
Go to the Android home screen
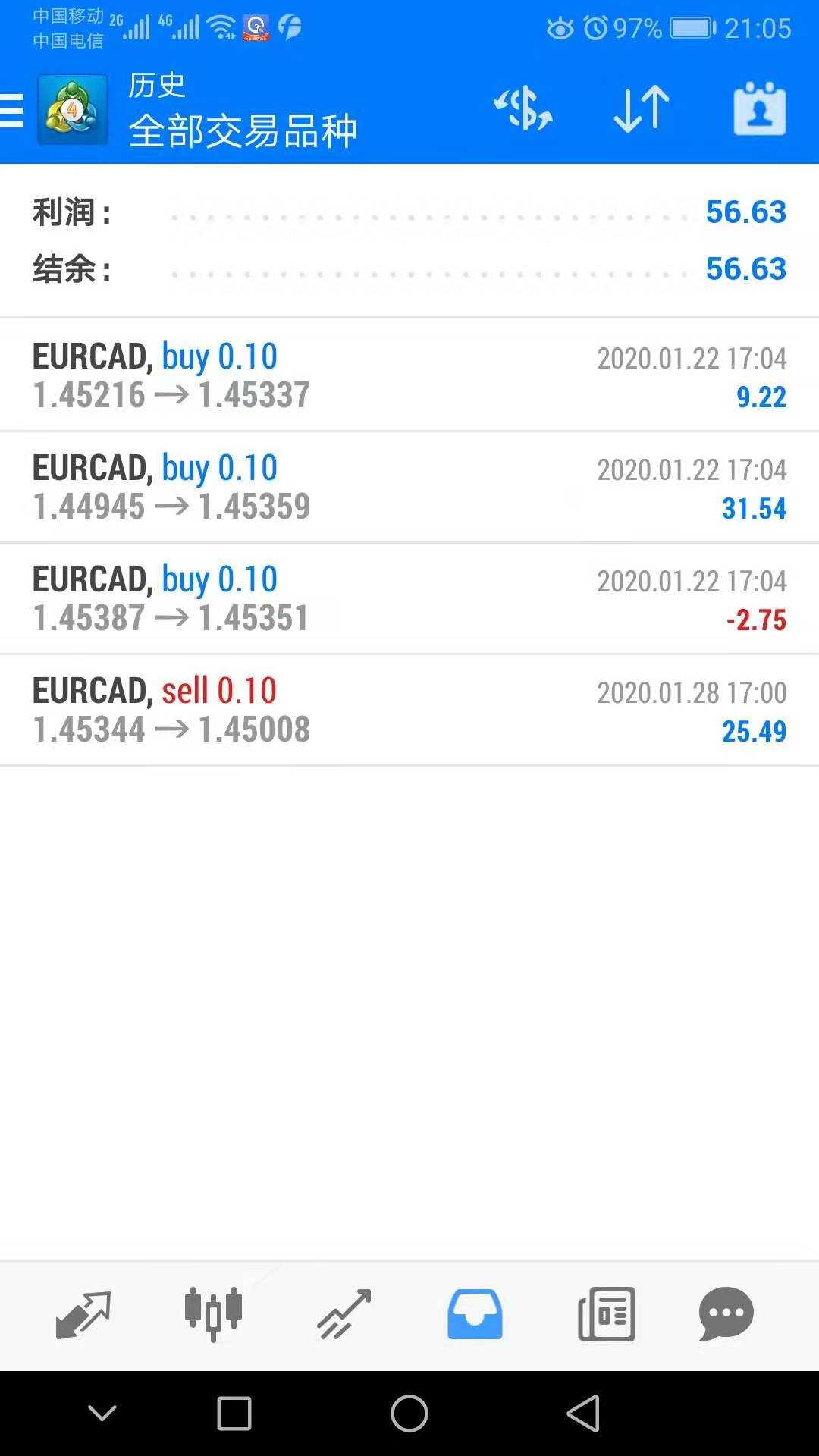tap(409, 1414)
